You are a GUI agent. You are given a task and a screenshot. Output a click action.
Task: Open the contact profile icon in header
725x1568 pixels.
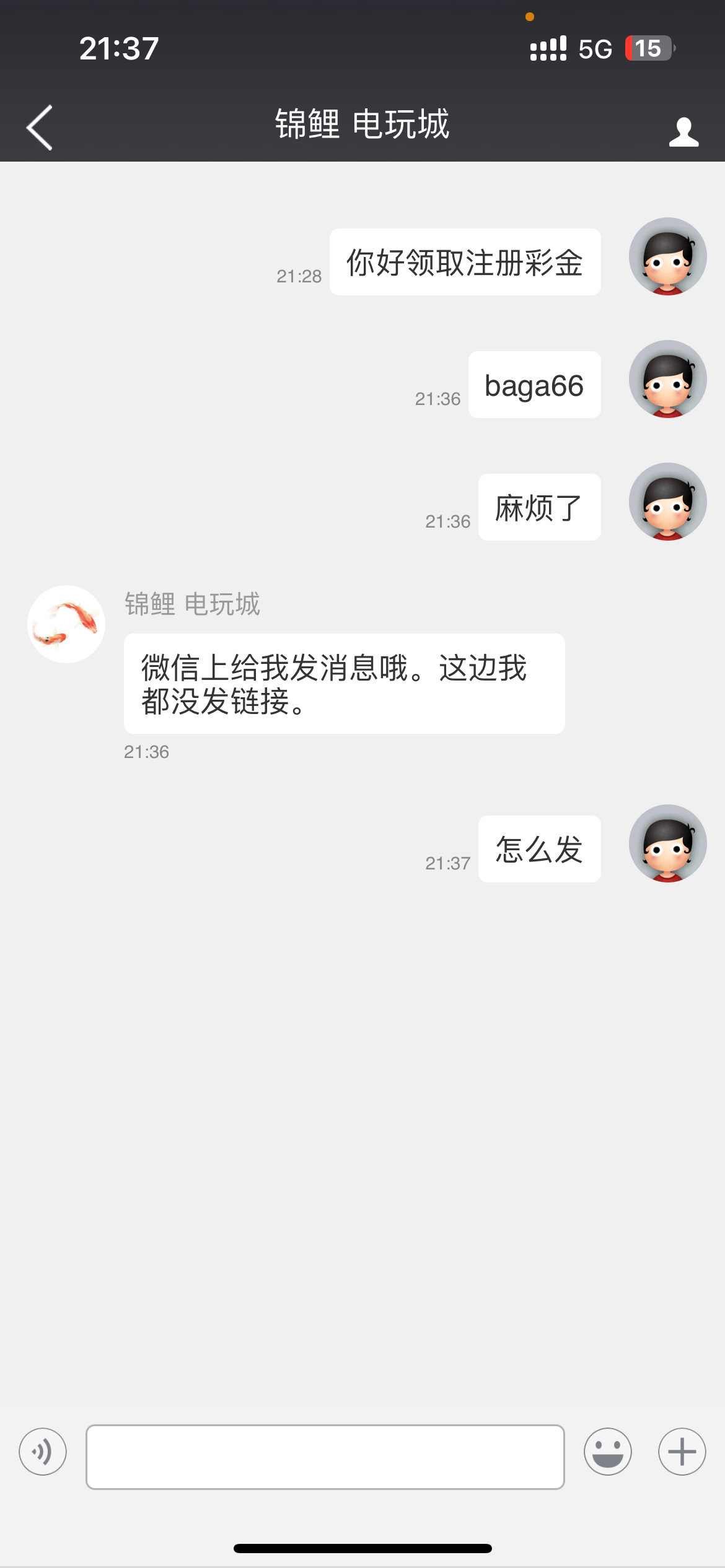[x=683, y=131]
